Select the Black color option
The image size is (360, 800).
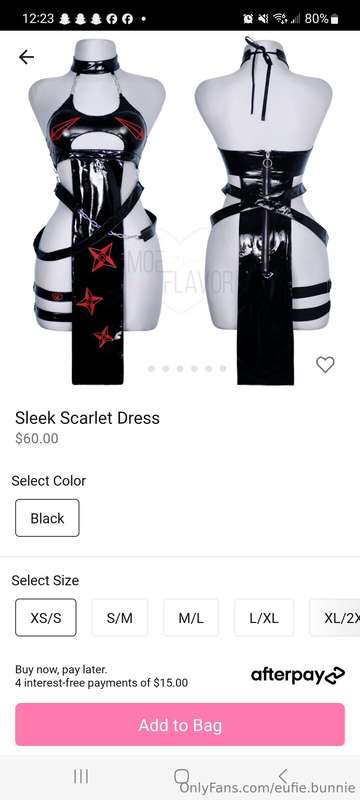[47, 518]
